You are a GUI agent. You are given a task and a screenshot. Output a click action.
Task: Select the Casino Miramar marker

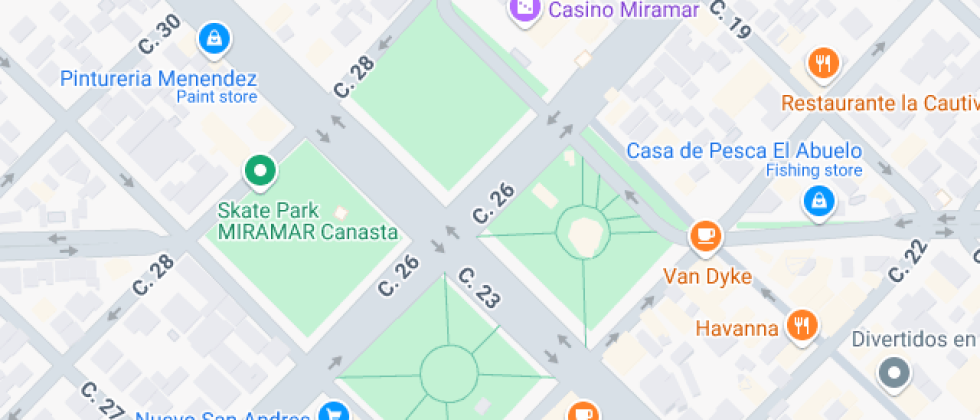coord(522,10)
